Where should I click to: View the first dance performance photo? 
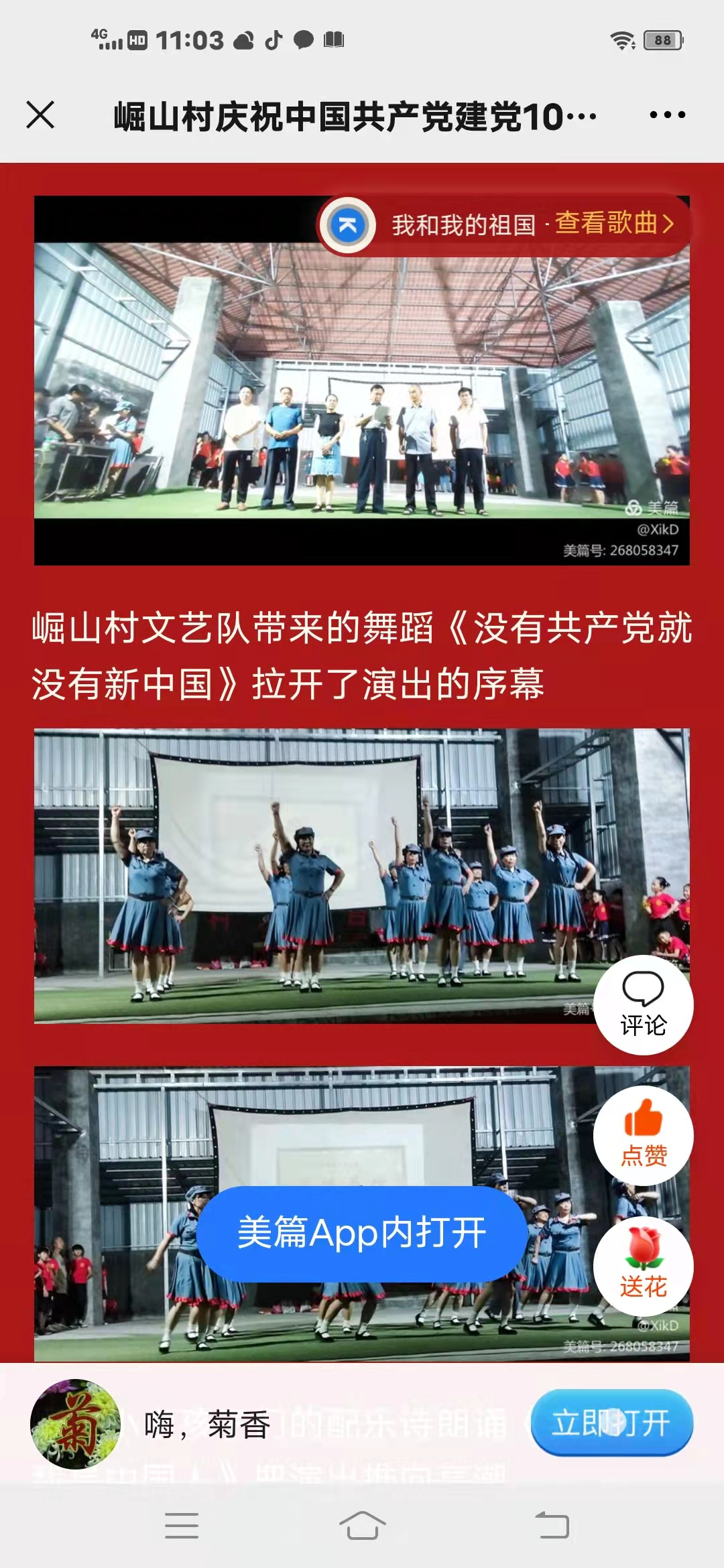click(308, 875)
